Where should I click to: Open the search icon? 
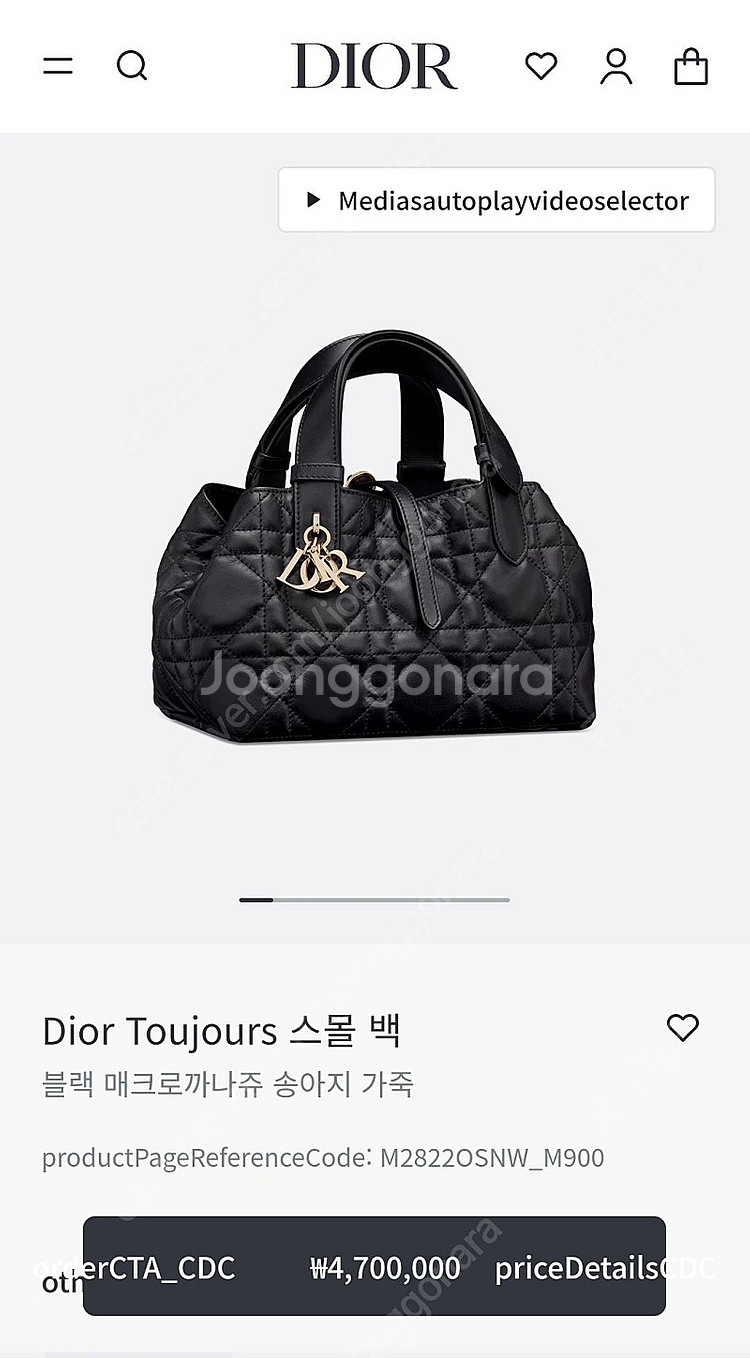132,66
